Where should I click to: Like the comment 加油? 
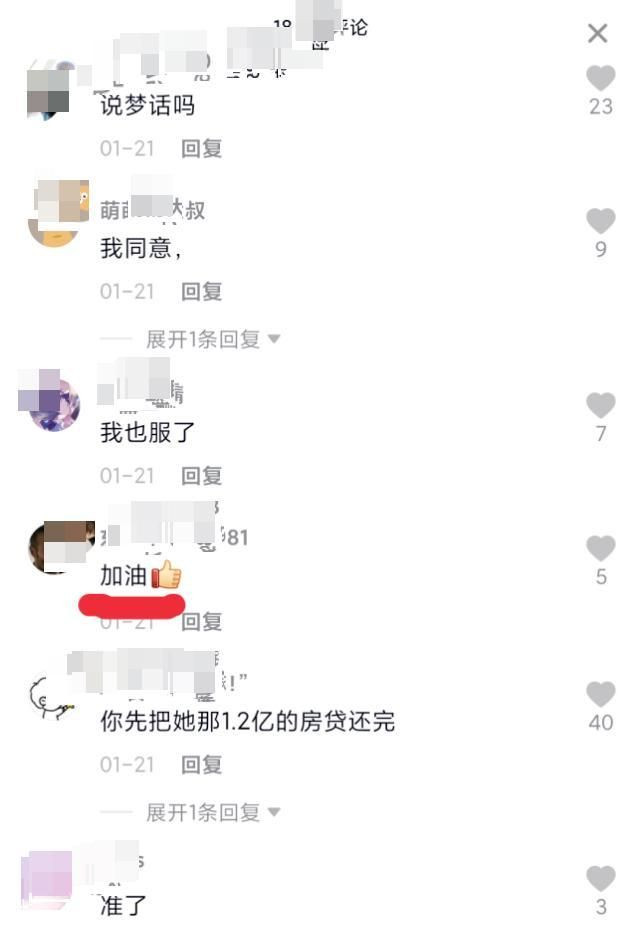[x=600, y=548]
